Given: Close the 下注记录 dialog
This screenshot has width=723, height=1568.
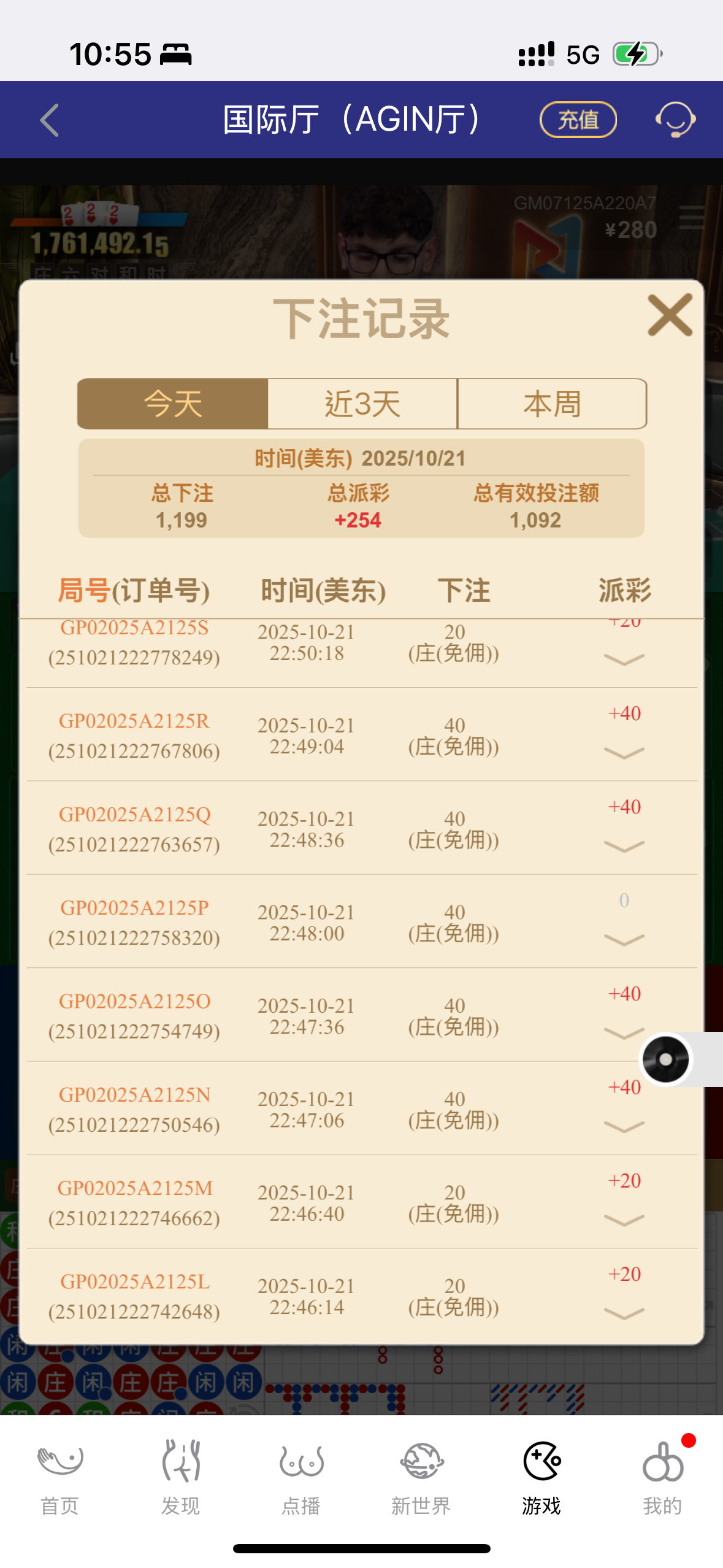Looking at the screenshot, I should (670, 315).
